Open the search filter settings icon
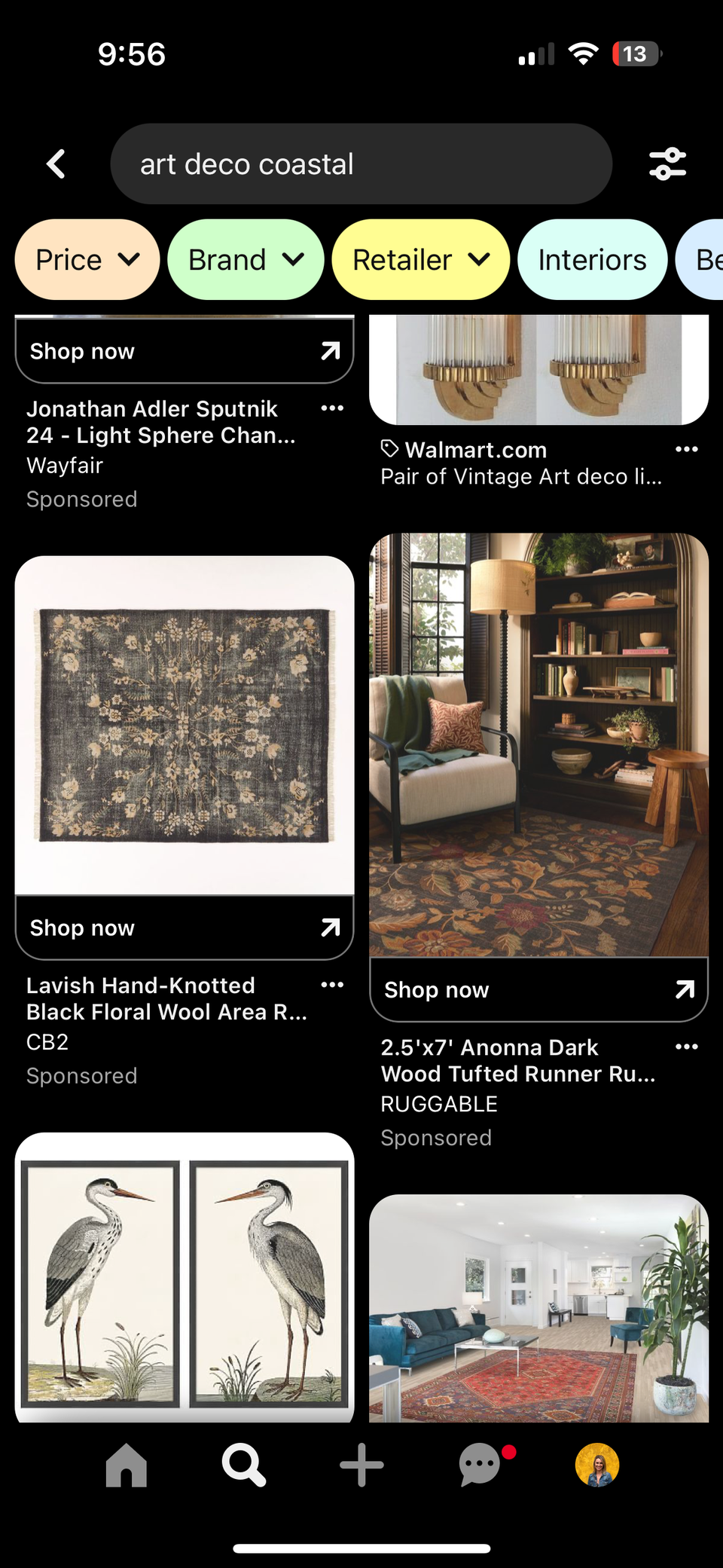 coord(667,164)
